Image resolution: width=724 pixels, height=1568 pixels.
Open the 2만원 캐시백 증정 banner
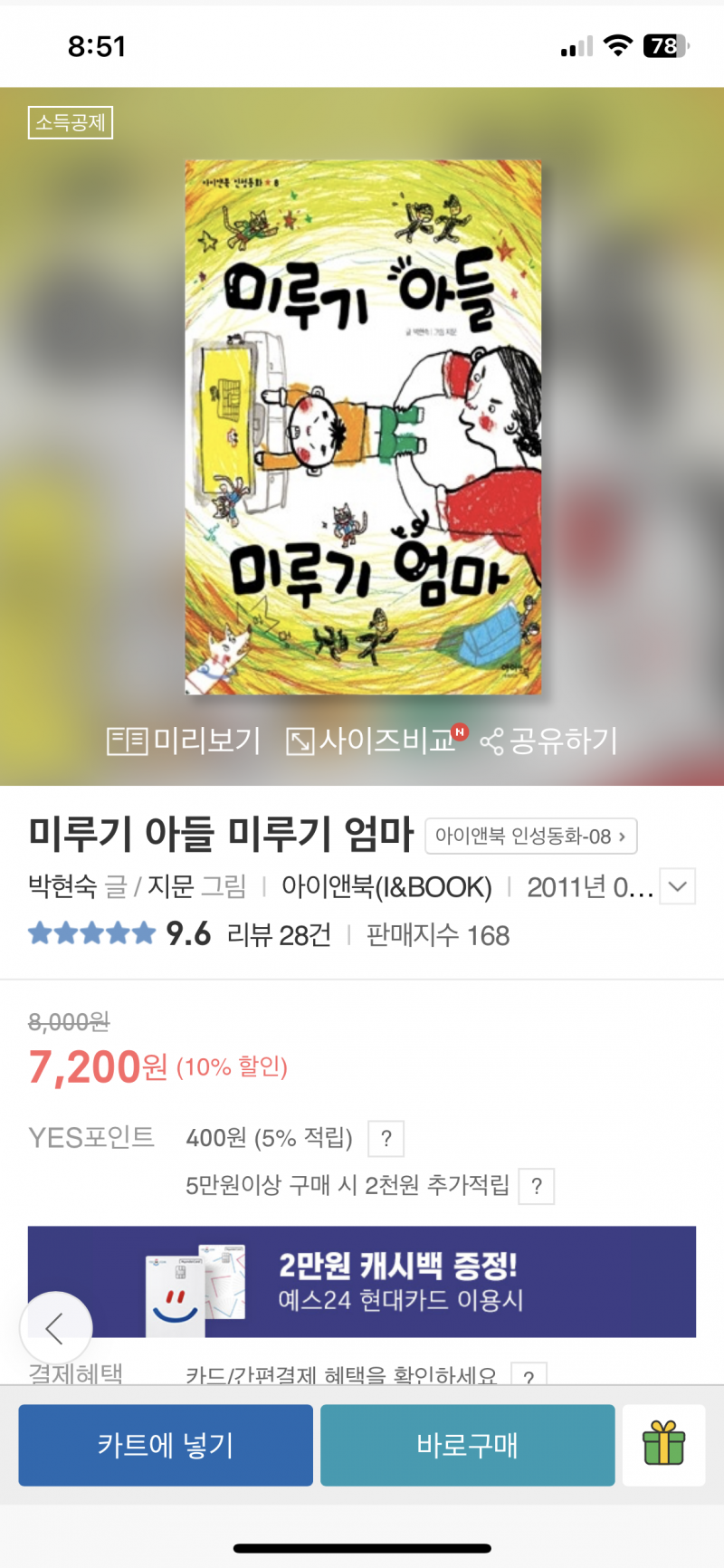[362, 1281]
